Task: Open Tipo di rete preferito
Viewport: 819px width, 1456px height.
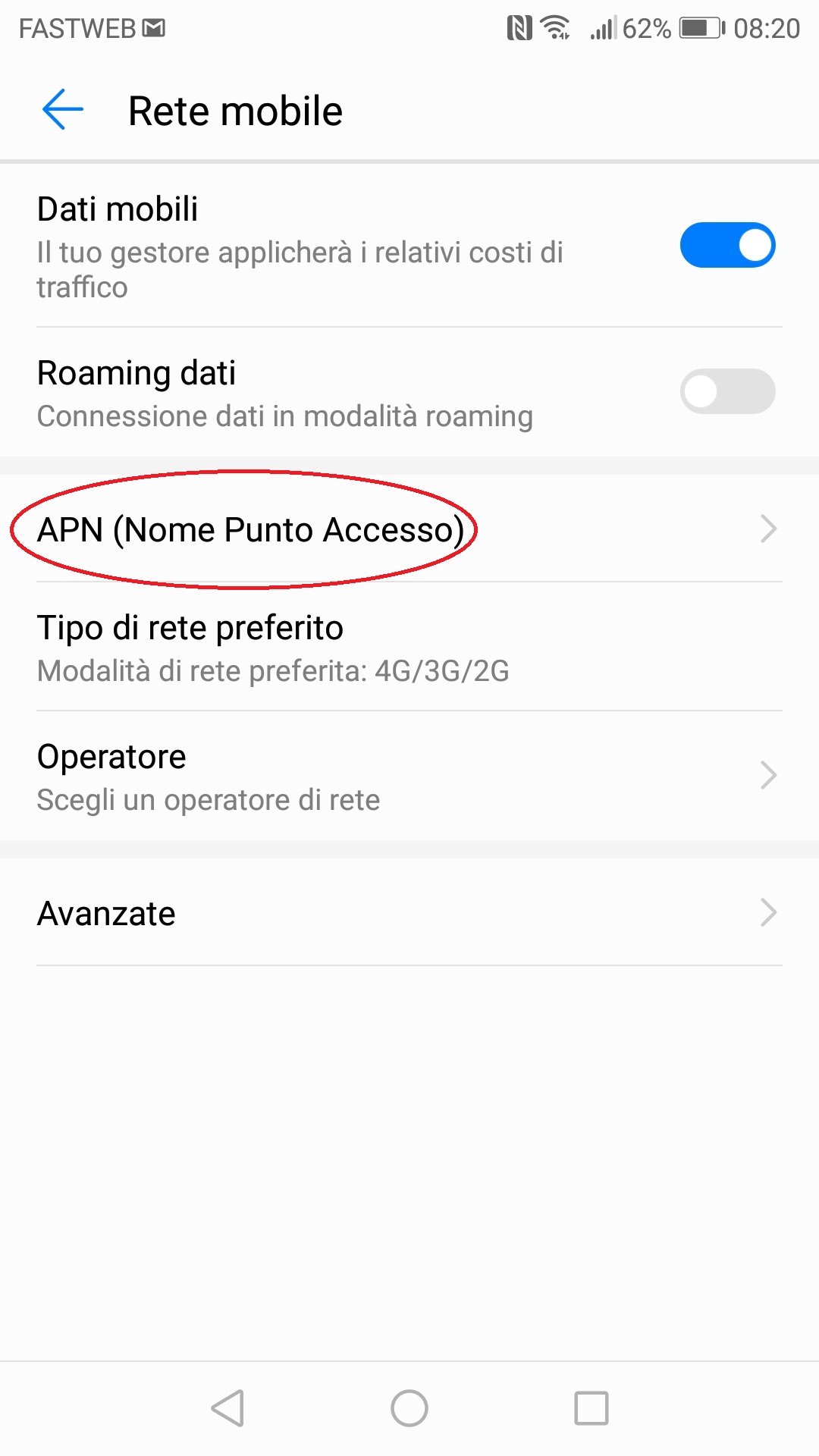Action: pyautogui.click(x=409, y=647)
